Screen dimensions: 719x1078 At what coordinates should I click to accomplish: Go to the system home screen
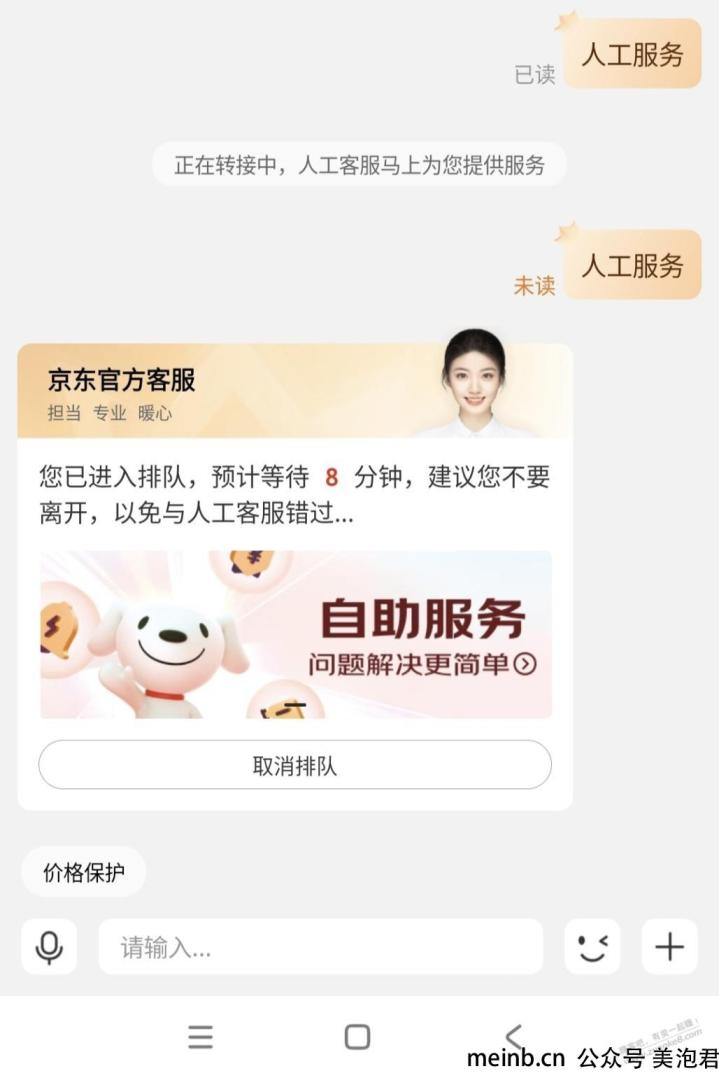tap(357, 1037)
